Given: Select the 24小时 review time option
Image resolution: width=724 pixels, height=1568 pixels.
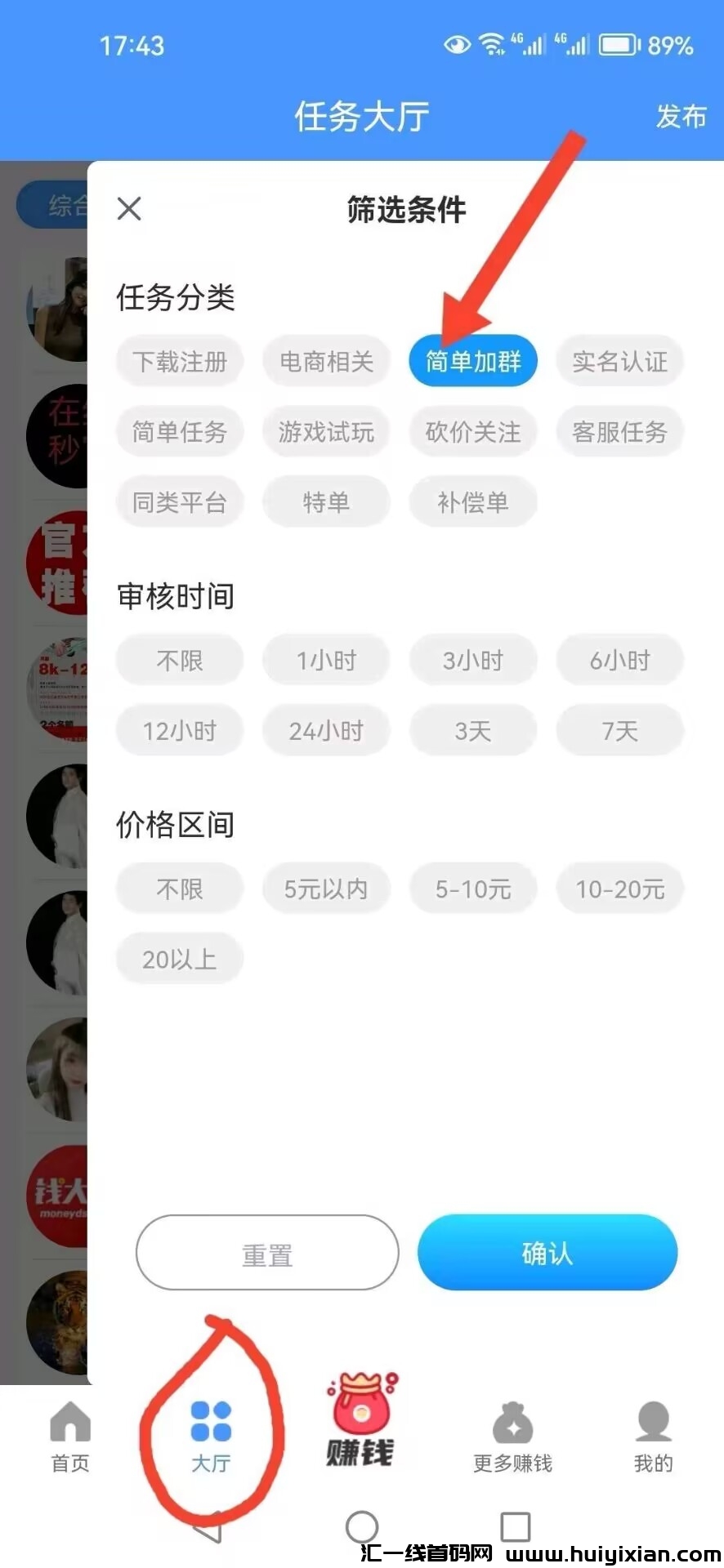Looking at the screenshot, I should pyautogui.click(x=326, y=730).
